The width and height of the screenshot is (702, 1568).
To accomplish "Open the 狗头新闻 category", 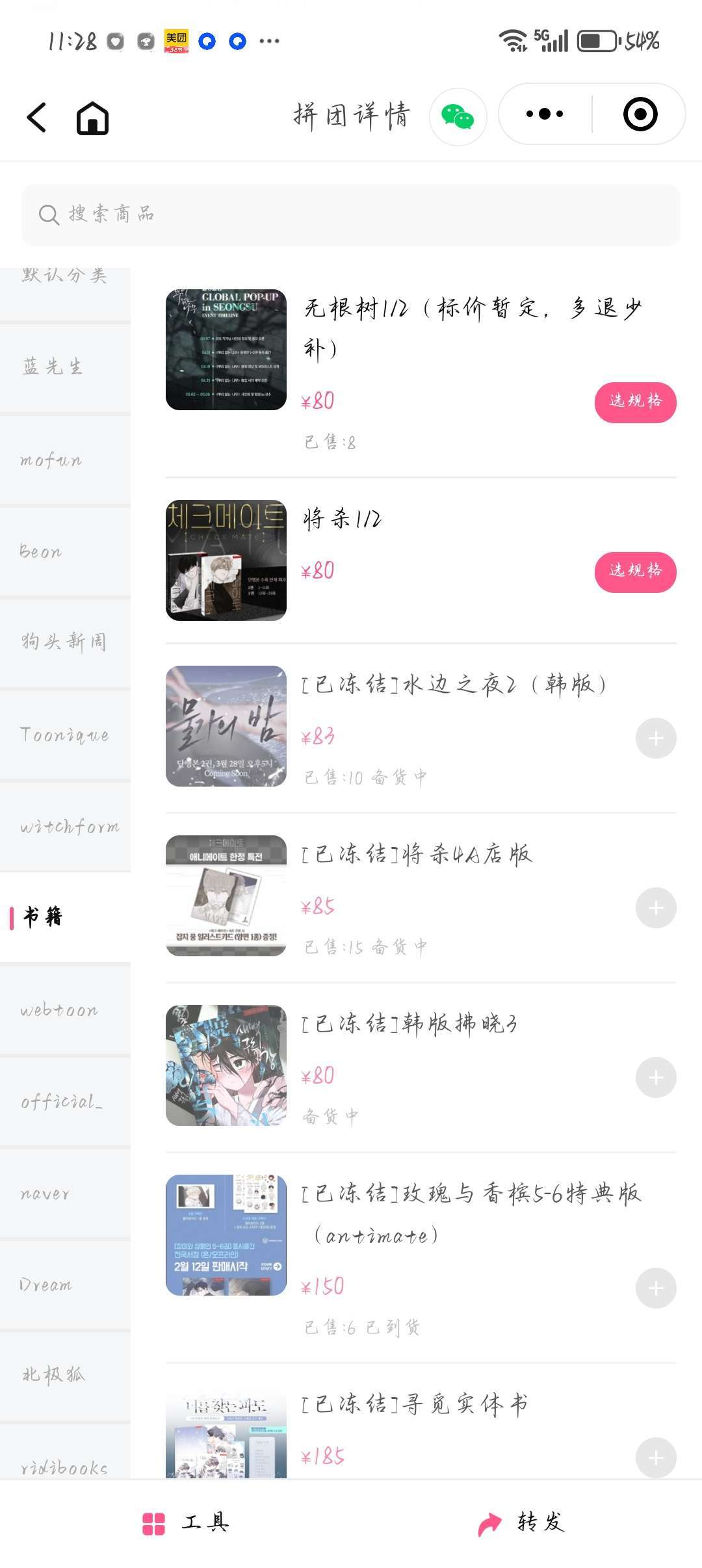I will pyautogui.click(x=65, y=642).
